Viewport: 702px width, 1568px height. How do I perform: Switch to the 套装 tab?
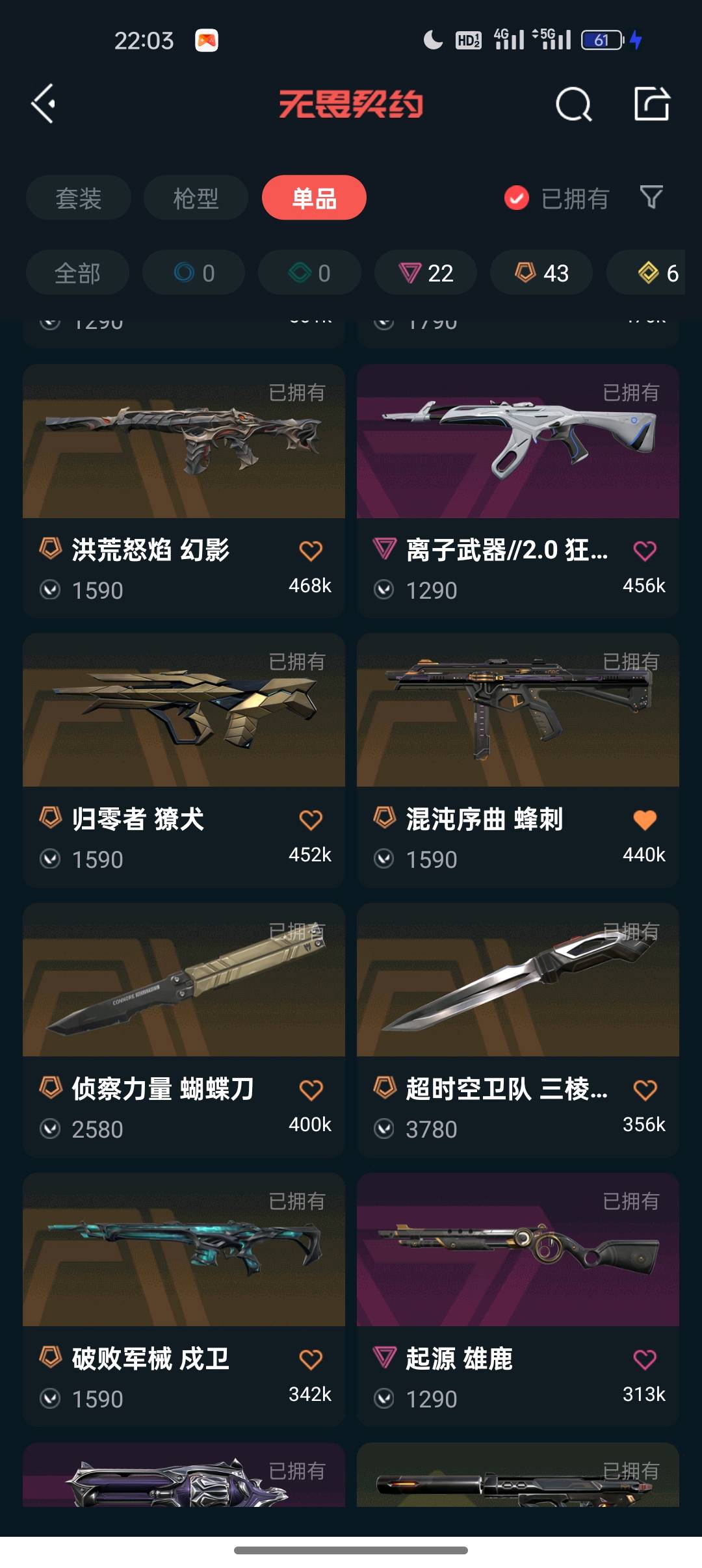(x=79, y=198)
